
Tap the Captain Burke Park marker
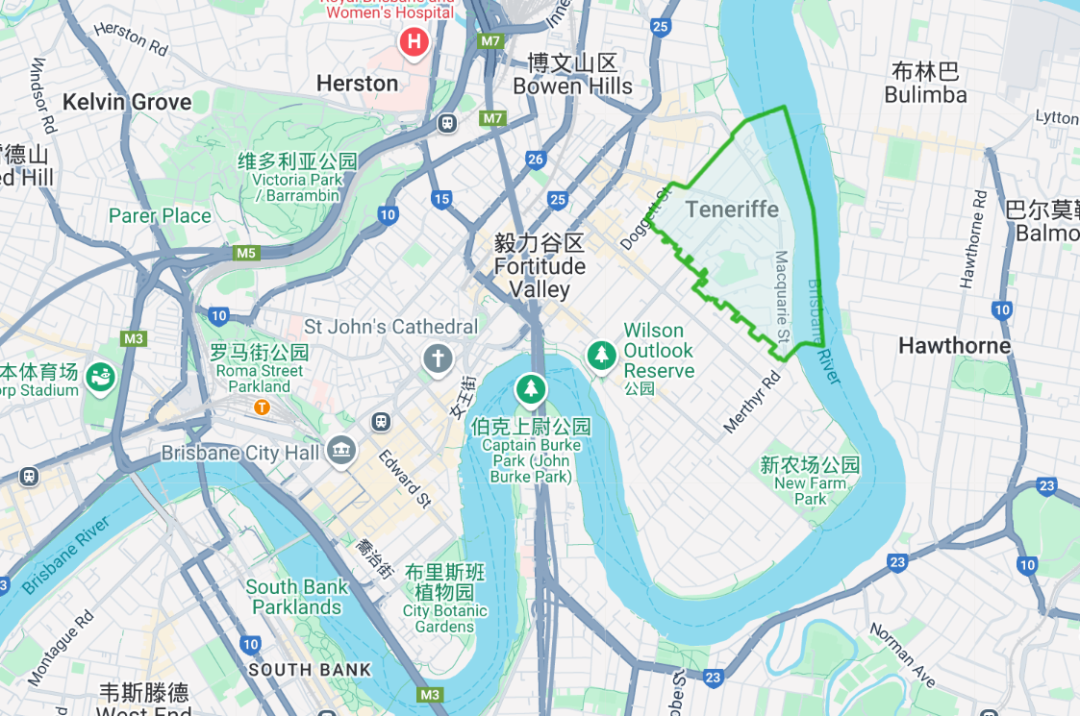coord(531,388)
